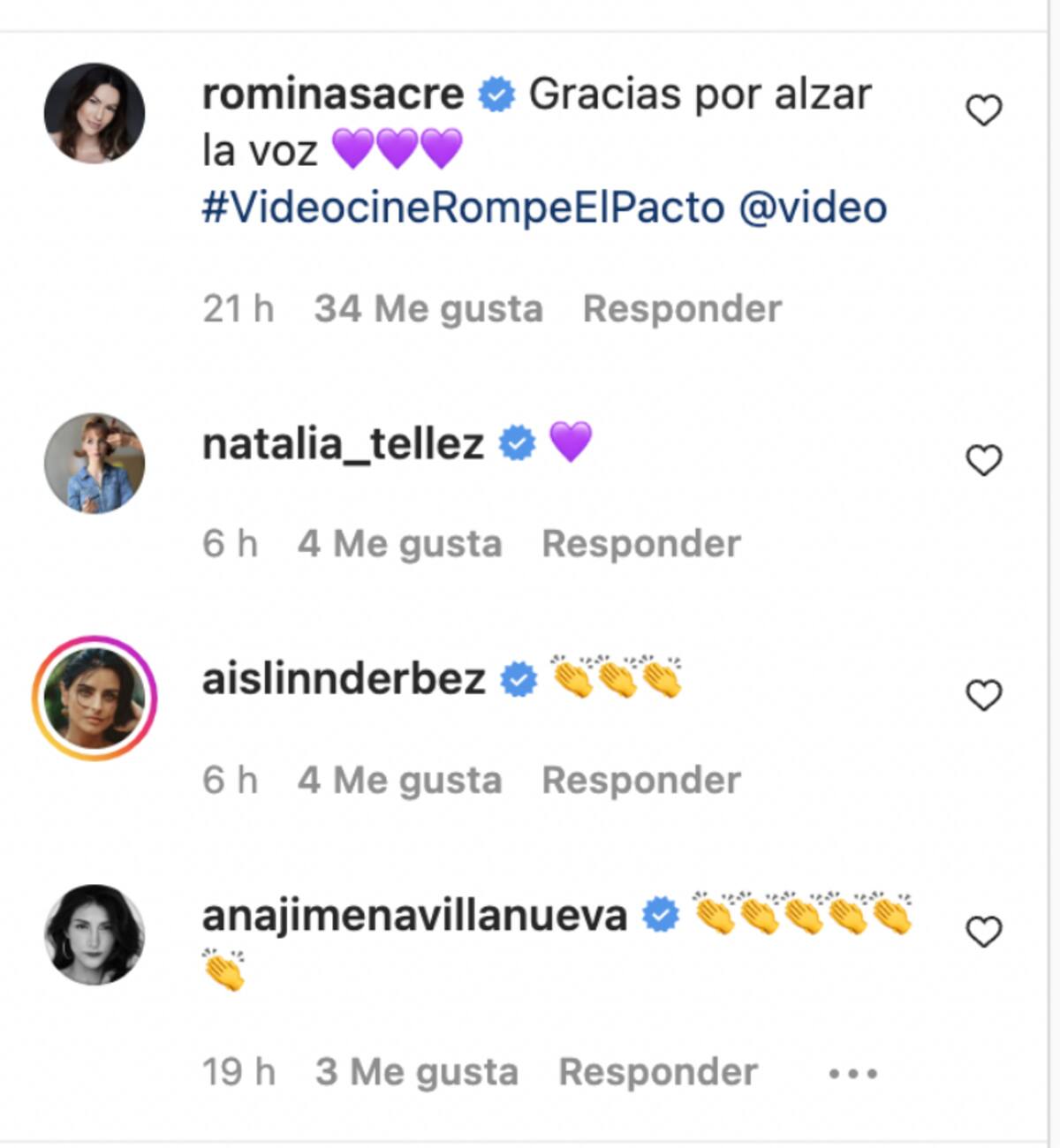
Task: See who liked rominasacre's comment
Action: pos(428,309)
